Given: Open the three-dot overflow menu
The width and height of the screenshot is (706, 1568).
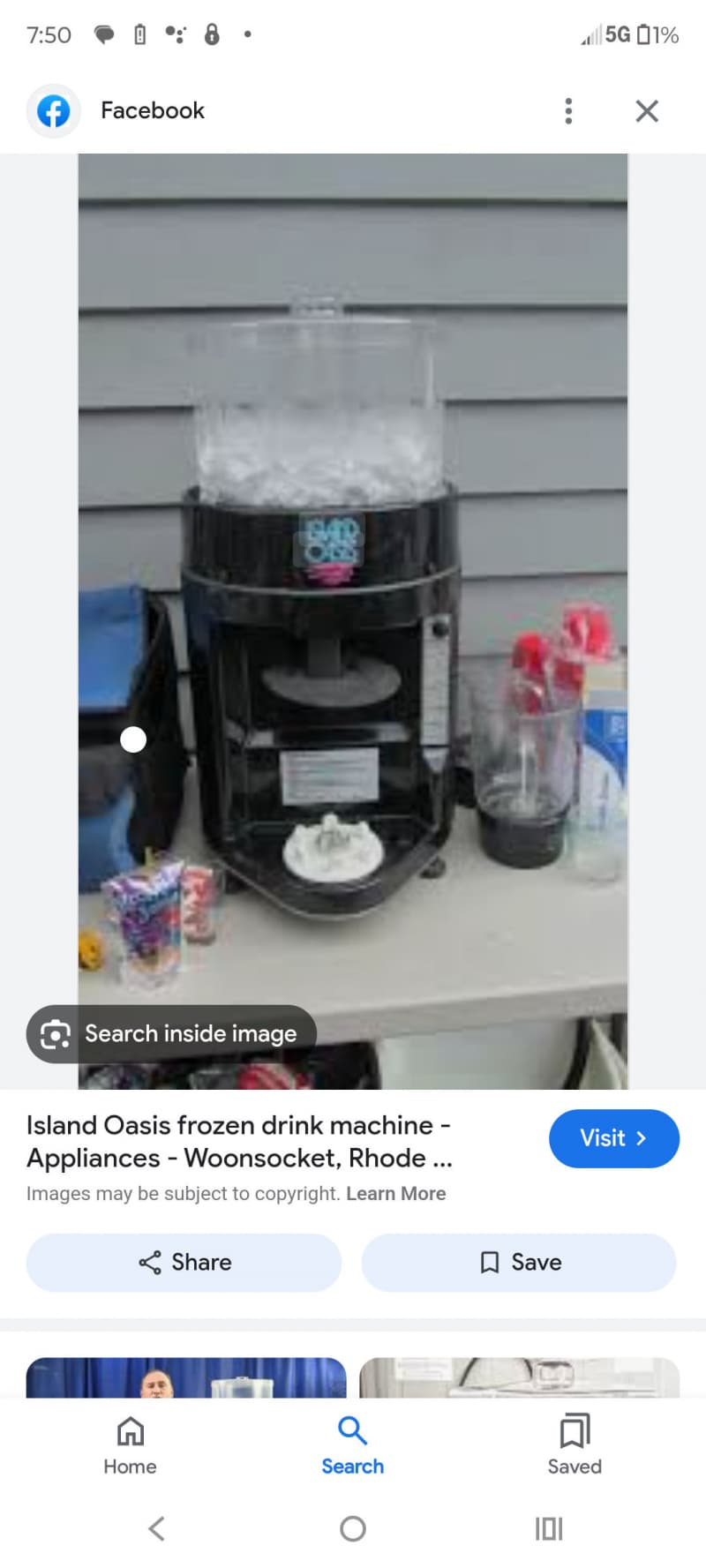Looking at the screenshot, I should pos(568,111).
